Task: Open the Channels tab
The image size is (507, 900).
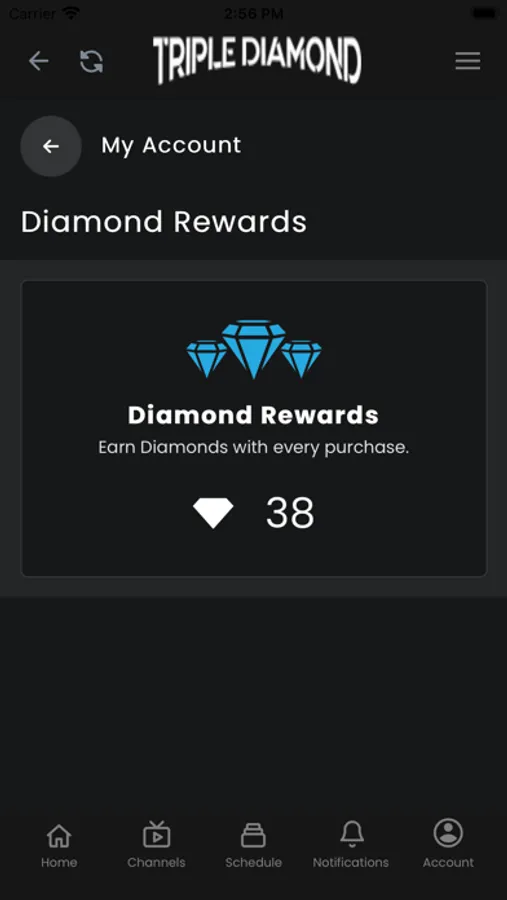Action: coord(156,845)
